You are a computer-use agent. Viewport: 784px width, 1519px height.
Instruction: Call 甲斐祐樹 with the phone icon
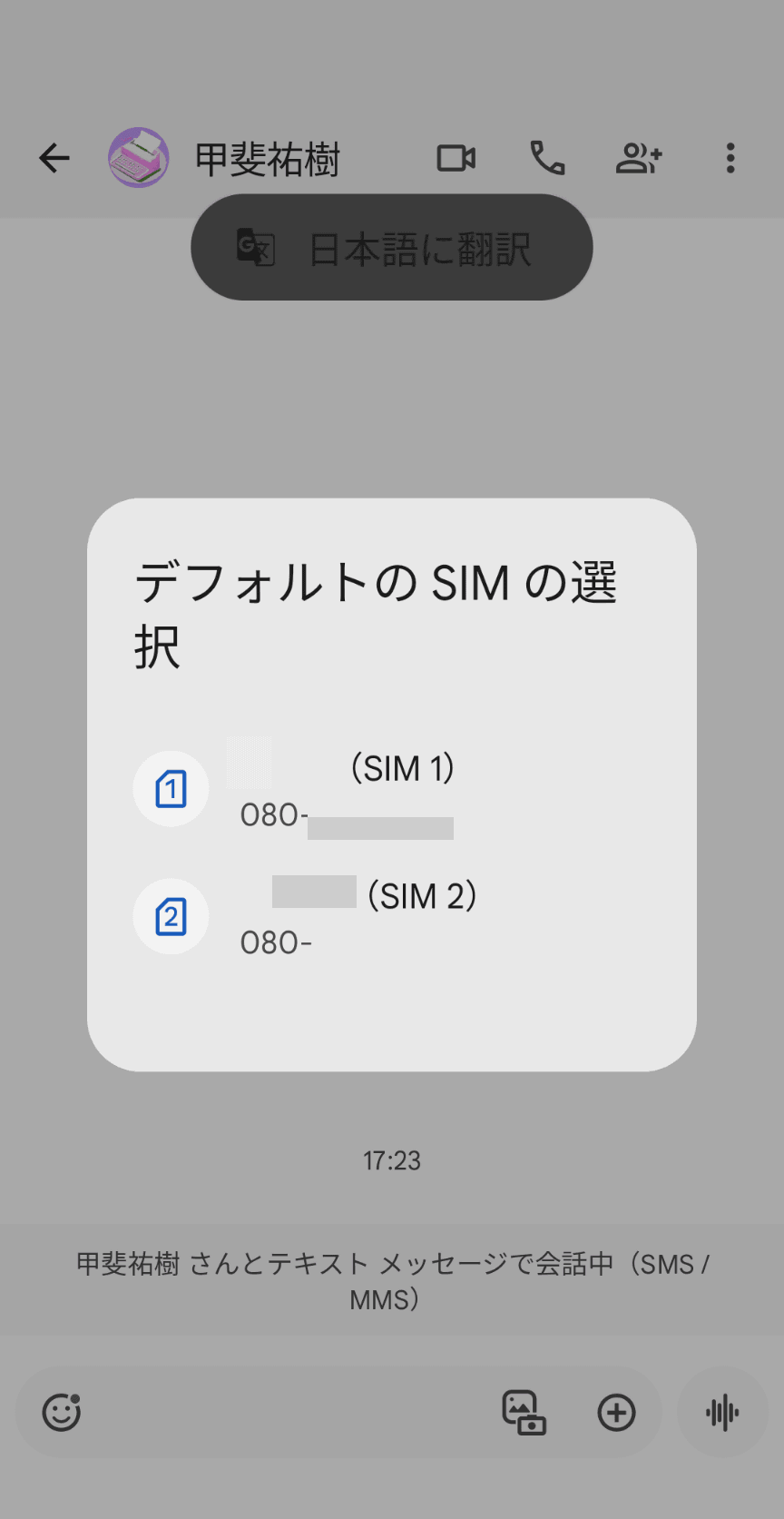[x=548, y=157]
